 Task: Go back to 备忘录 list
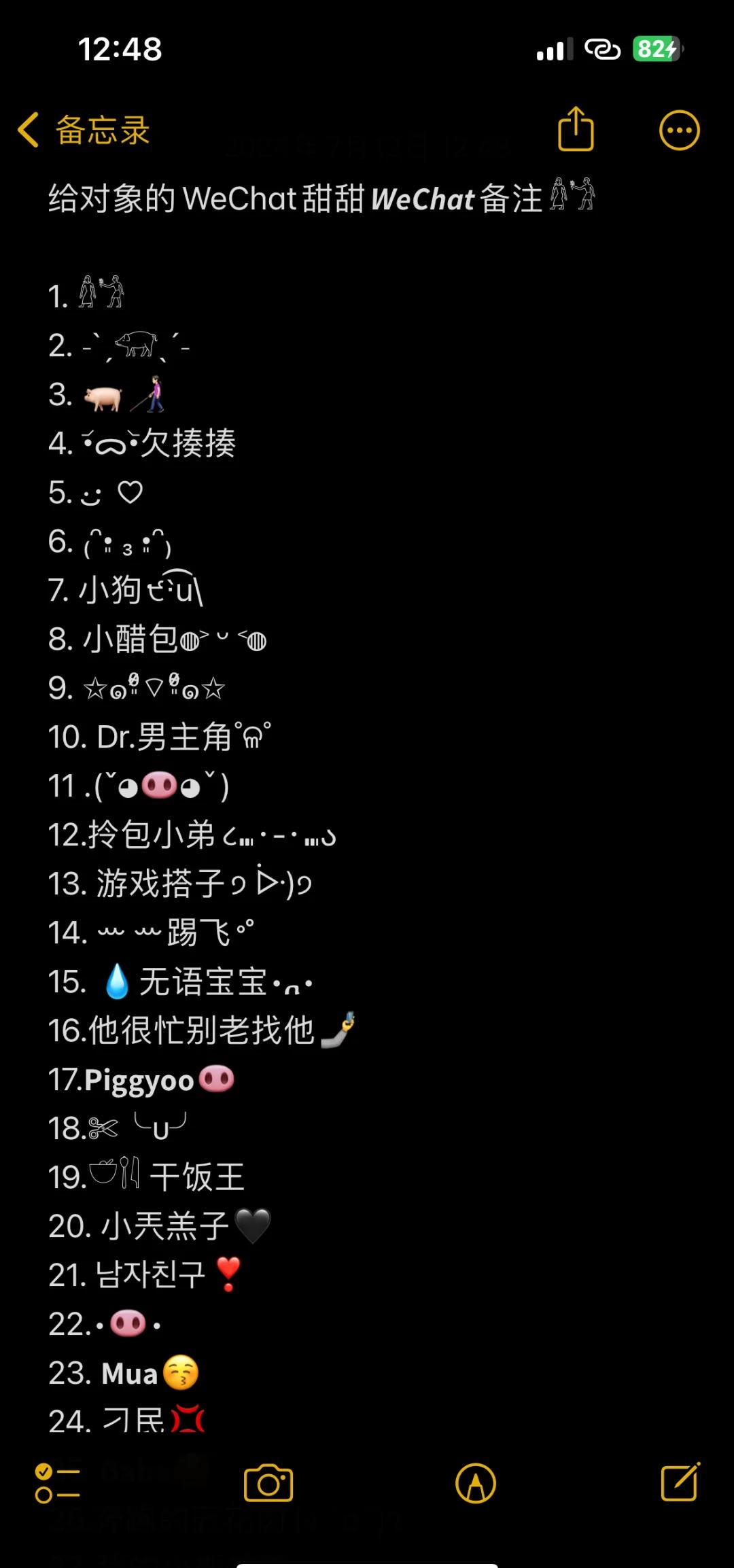click(x=84, y=130)
